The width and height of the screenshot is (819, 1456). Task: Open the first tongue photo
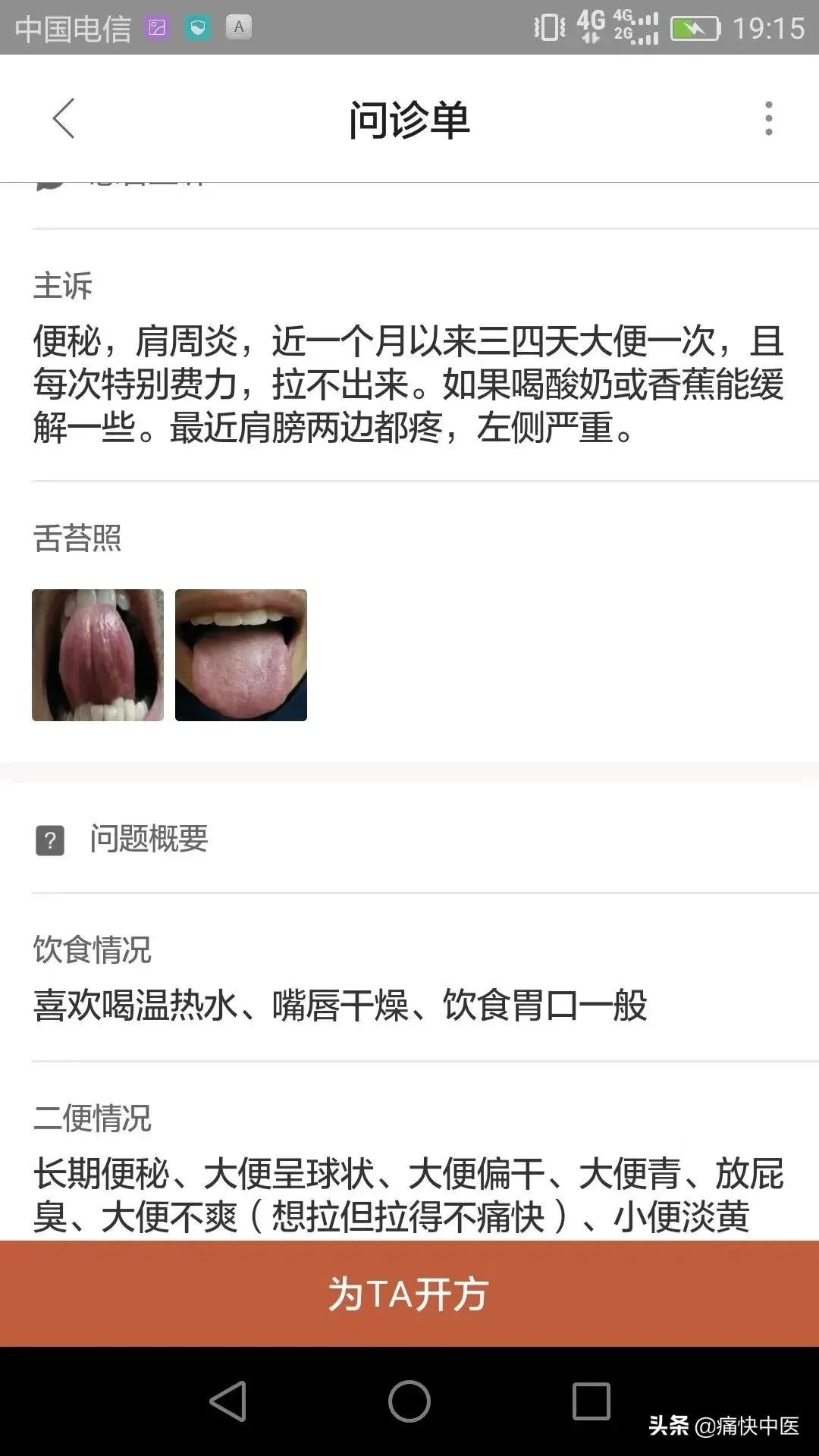tap(98, 654)
